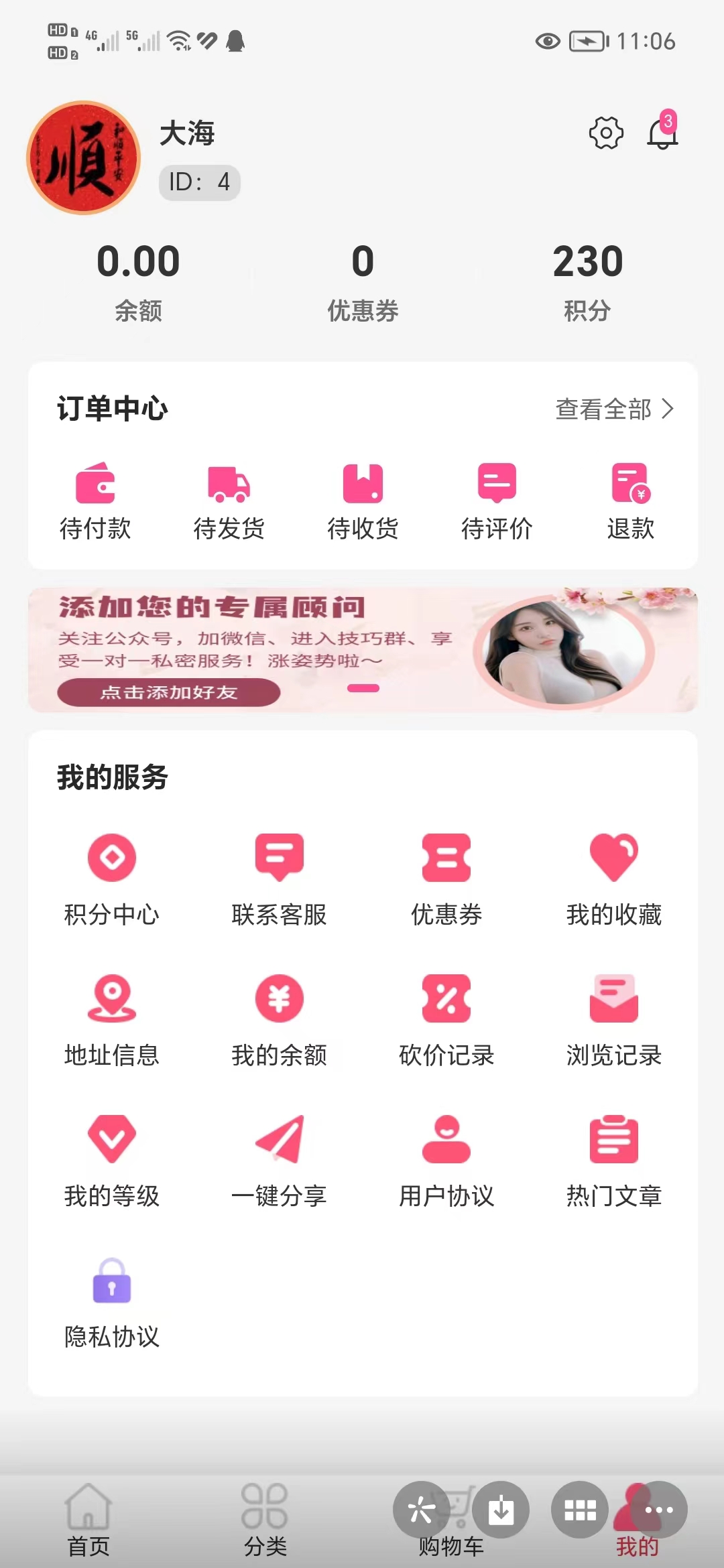This screenshot has width=724, height=1568.
Task: Open the settings gear icon
Action: coord(606,133)
